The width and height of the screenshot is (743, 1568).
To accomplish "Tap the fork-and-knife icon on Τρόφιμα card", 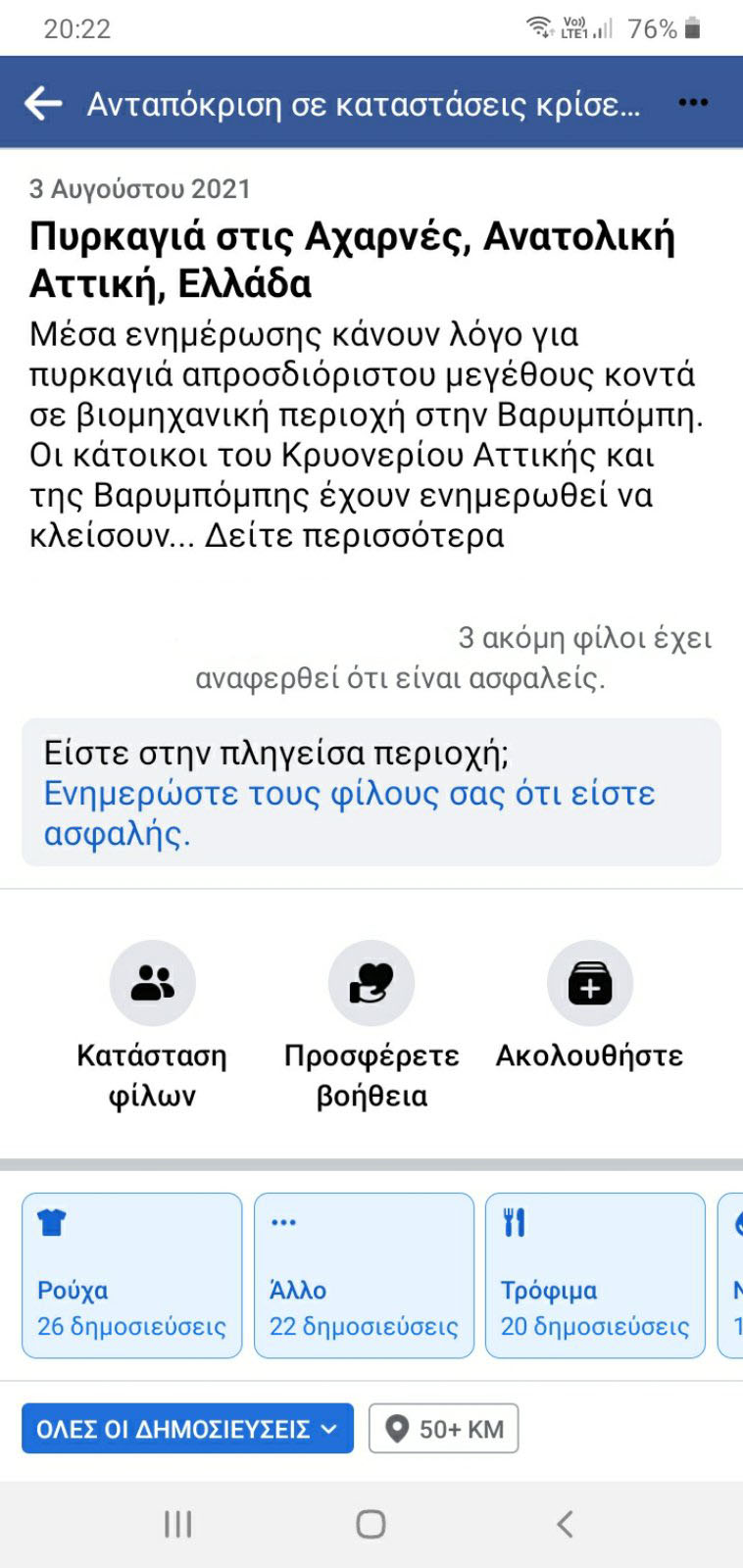I will 515,1222.
